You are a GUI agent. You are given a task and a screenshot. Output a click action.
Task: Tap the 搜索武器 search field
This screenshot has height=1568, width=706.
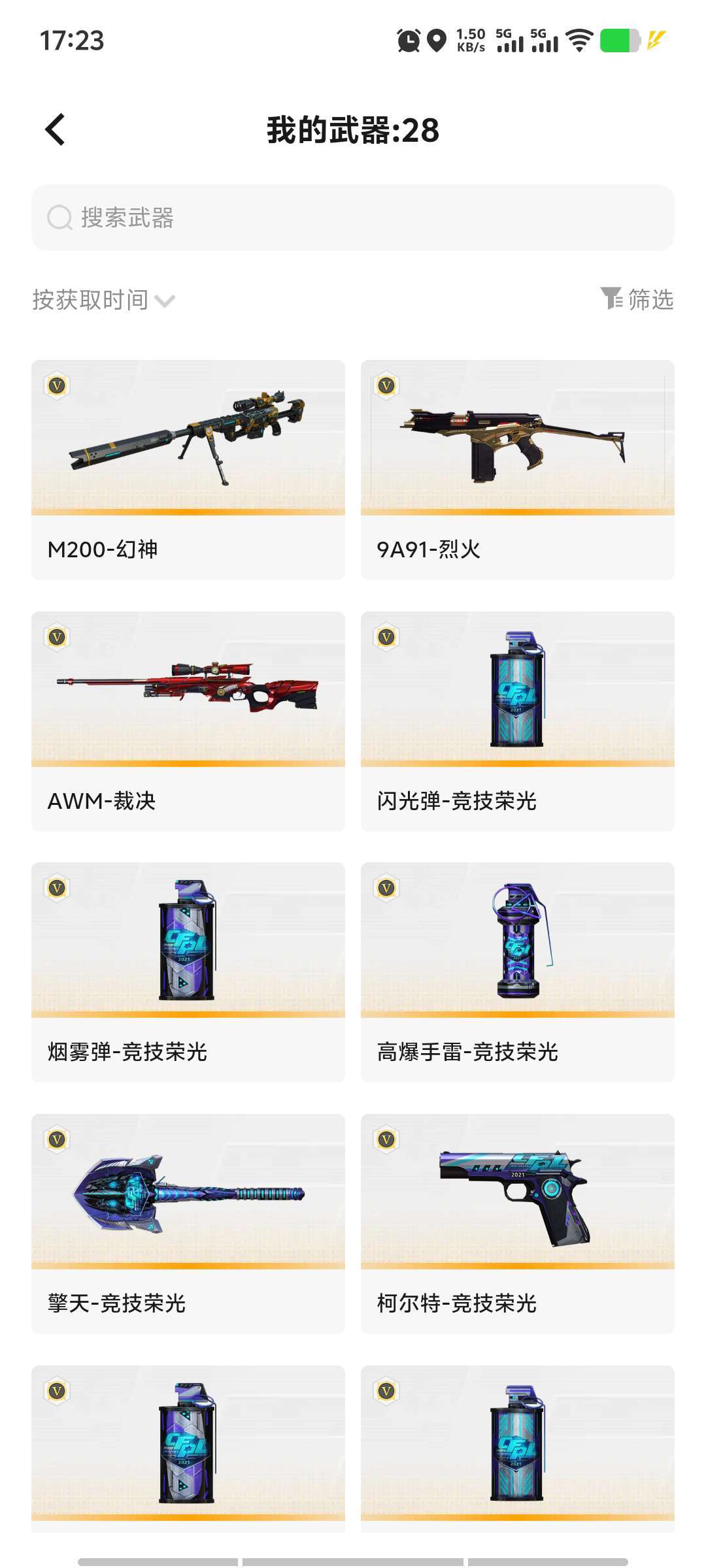pyautogui.click(x=353, y=218)
